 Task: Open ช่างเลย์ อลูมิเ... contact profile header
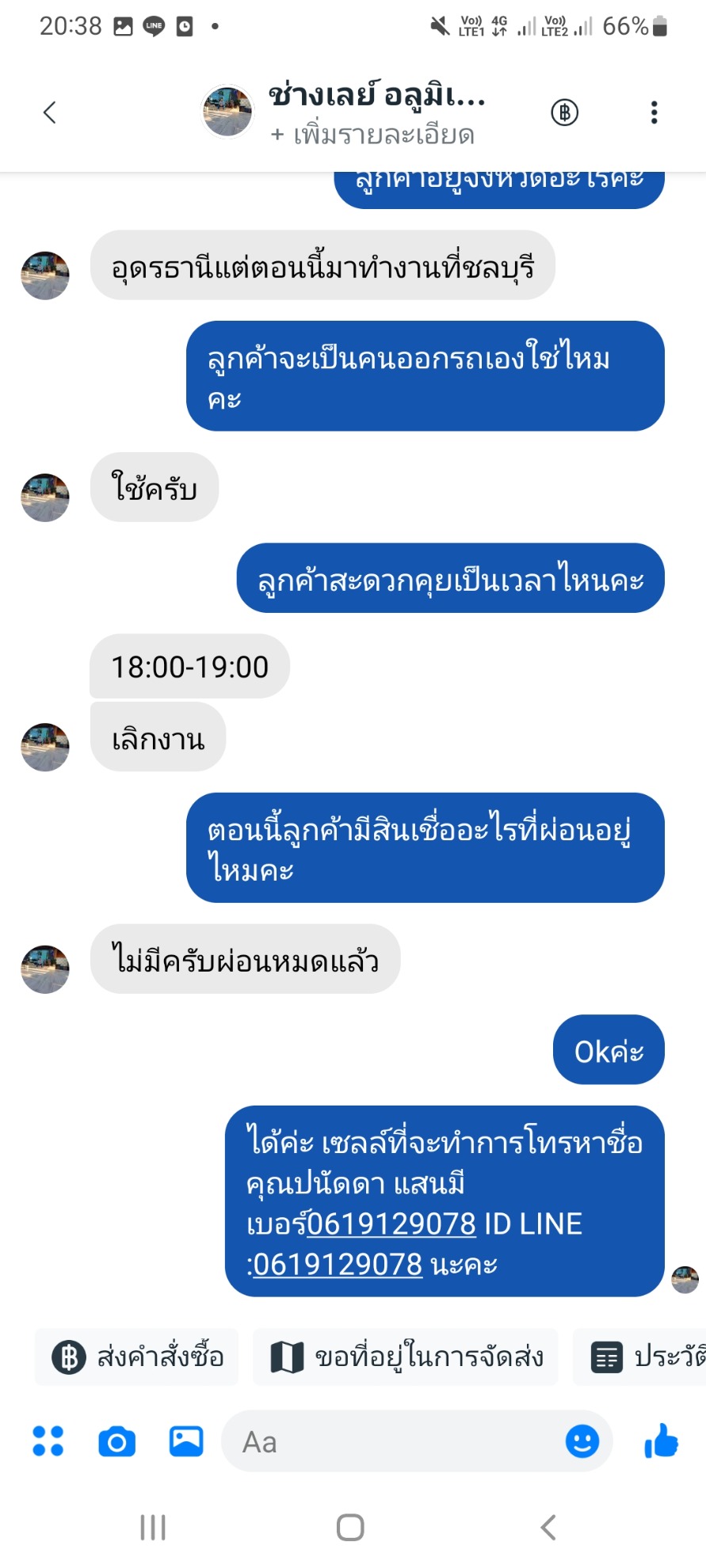(x=376, y=96)
